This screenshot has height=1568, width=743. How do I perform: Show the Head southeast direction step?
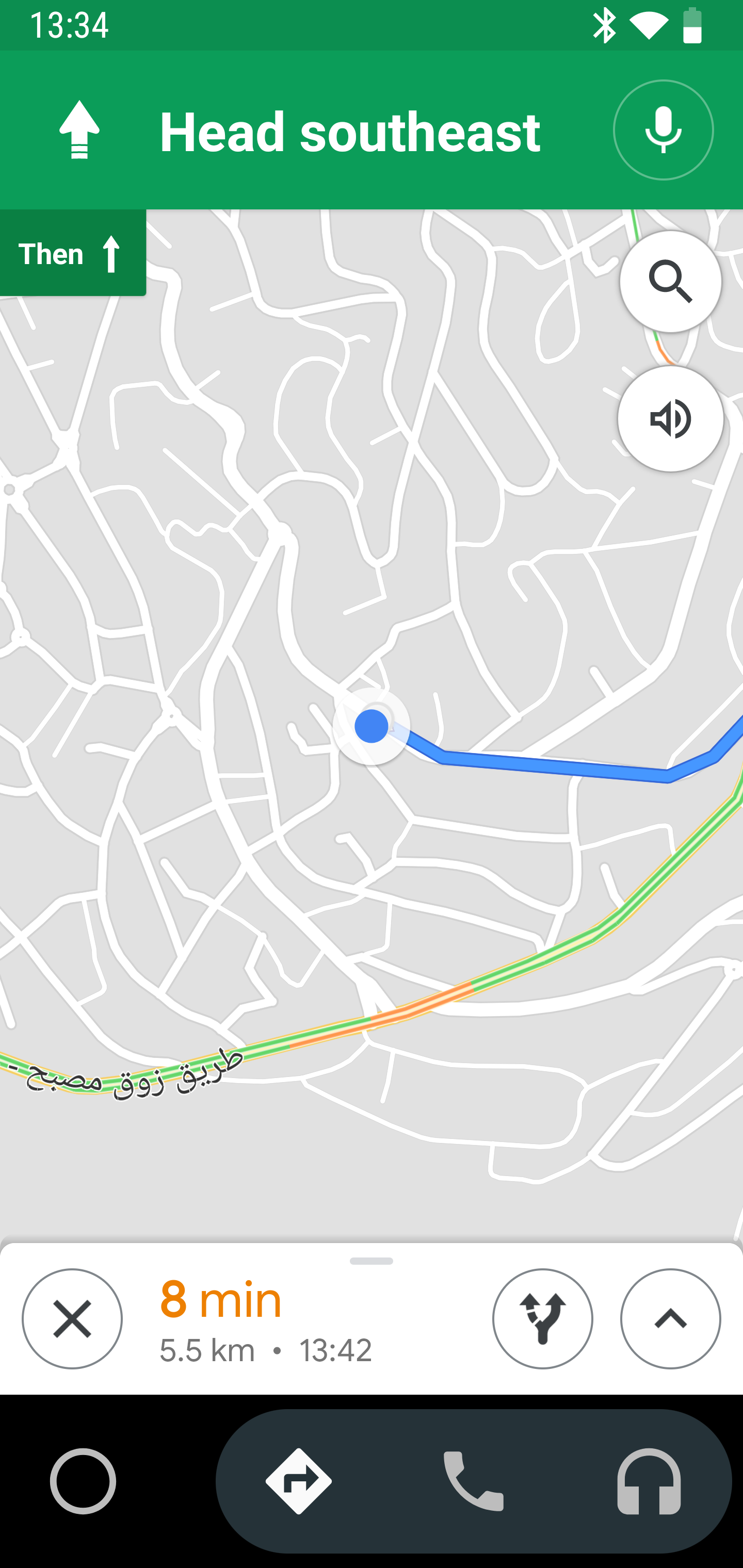[x=349, y=131]
